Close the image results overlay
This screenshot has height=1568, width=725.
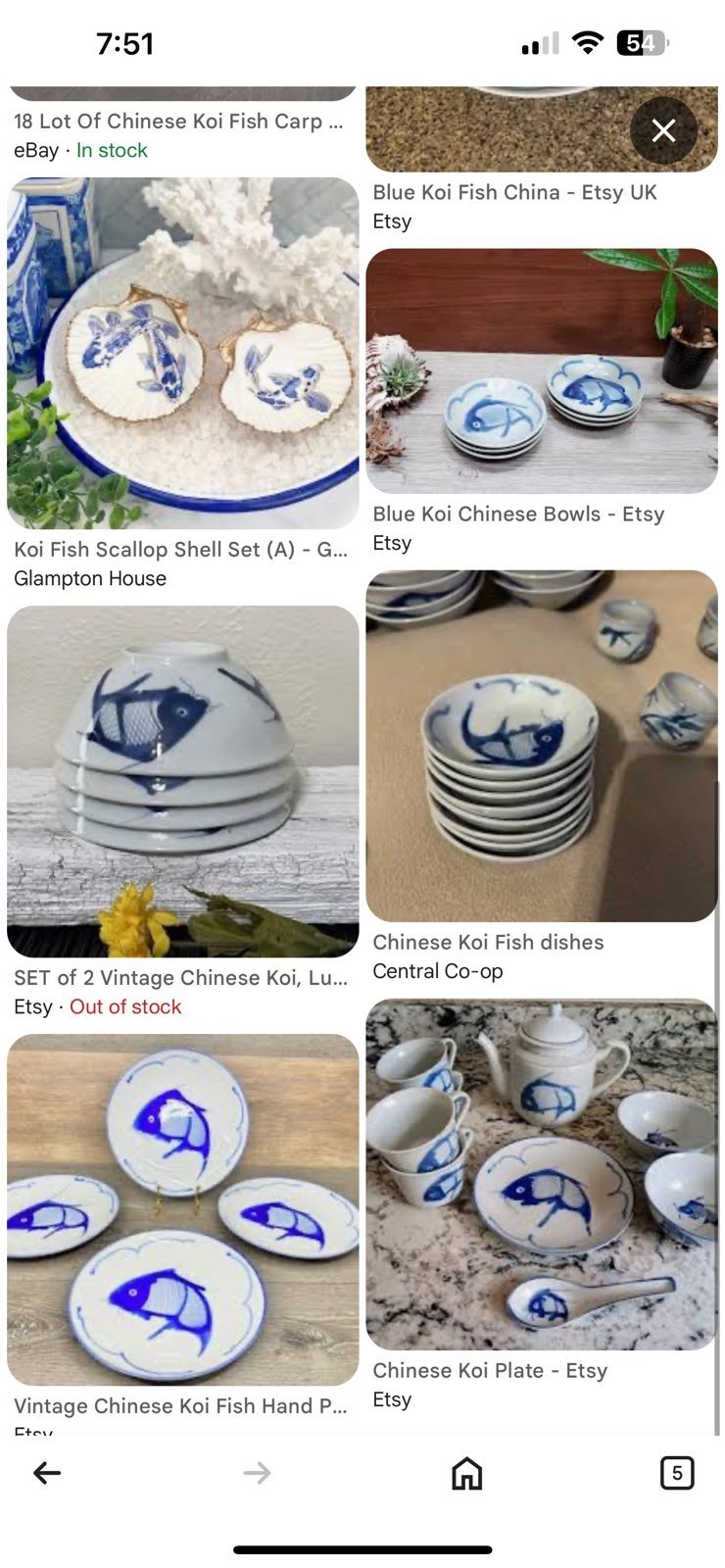663,130
